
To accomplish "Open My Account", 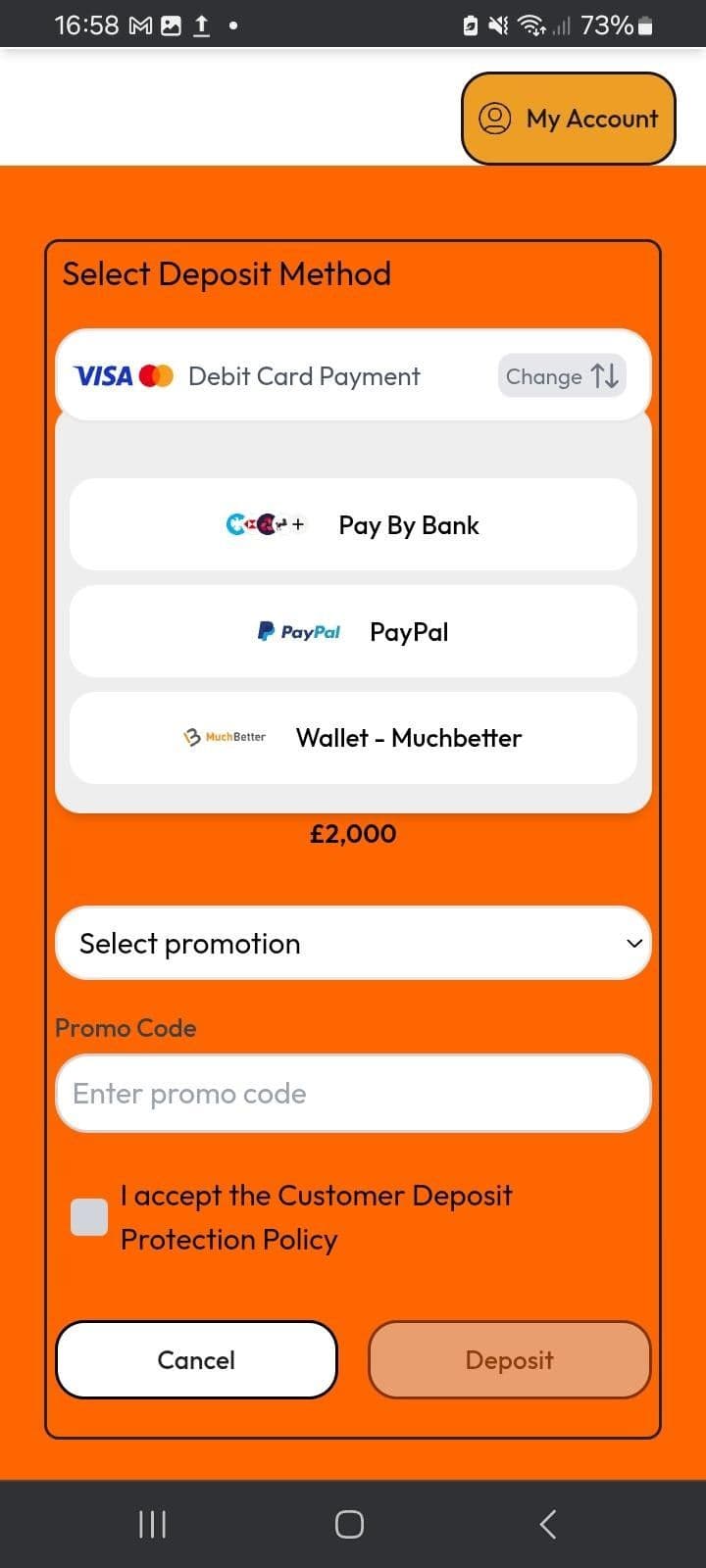I will [569, 119].
